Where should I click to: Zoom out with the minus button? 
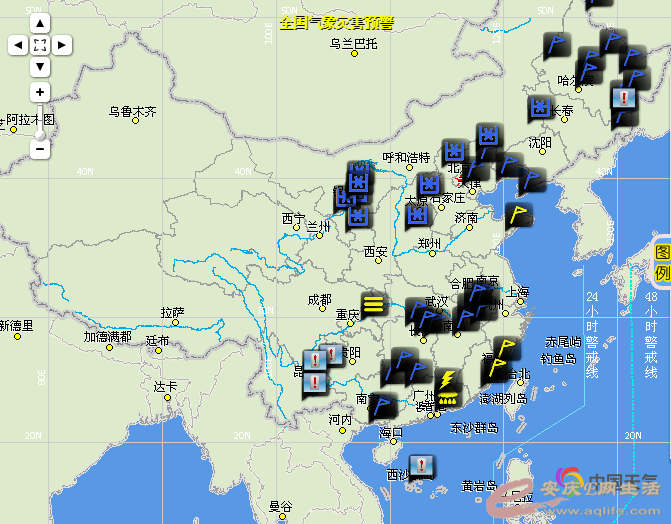point(39,149)
